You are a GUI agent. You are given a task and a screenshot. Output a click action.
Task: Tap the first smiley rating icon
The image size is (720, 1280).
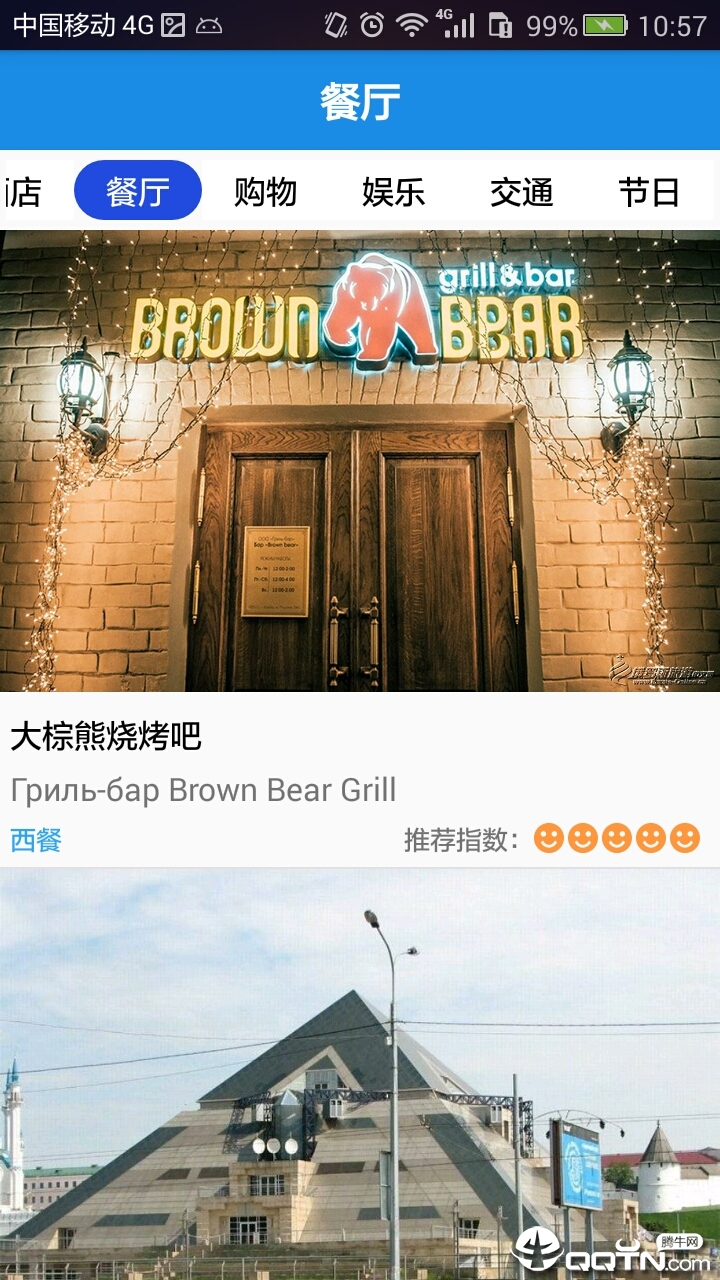(550, 841)
